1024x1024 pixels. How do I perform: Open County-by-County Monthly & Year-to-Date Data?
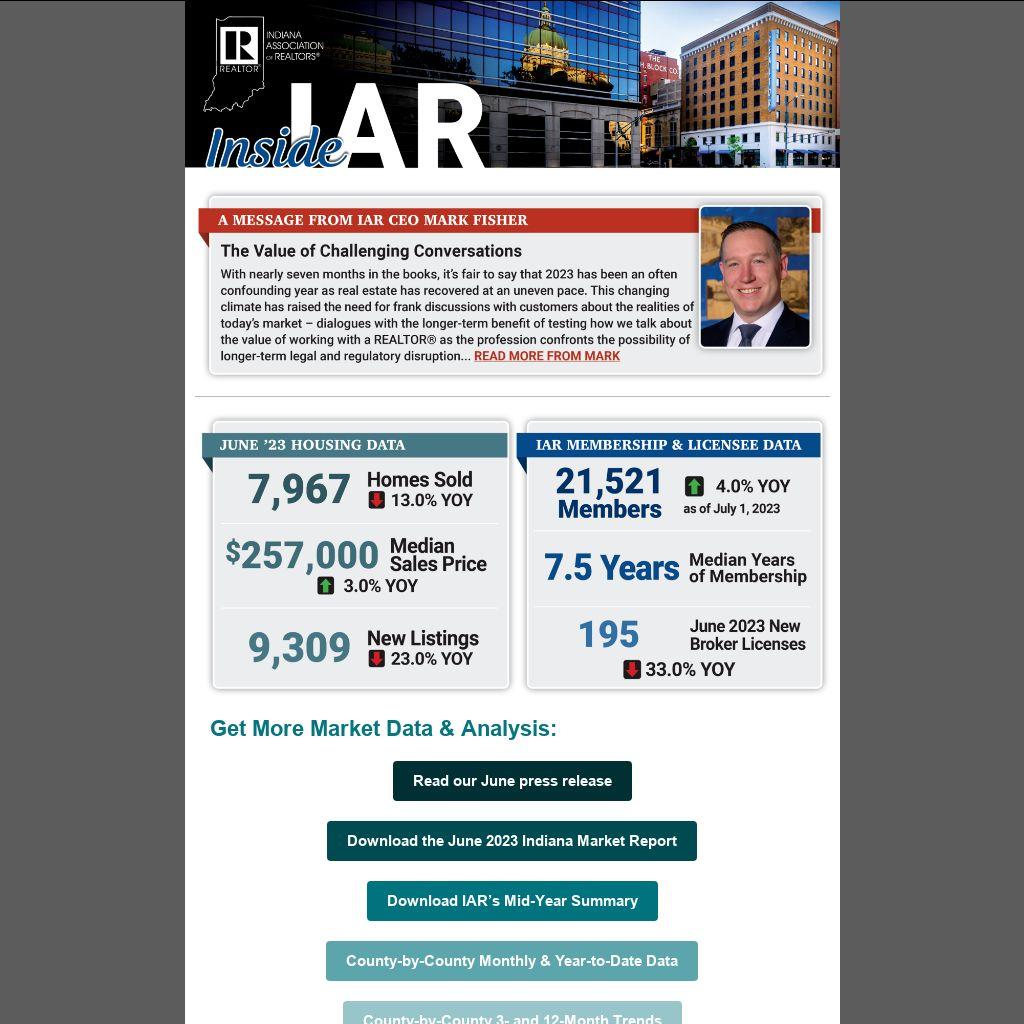512,961
